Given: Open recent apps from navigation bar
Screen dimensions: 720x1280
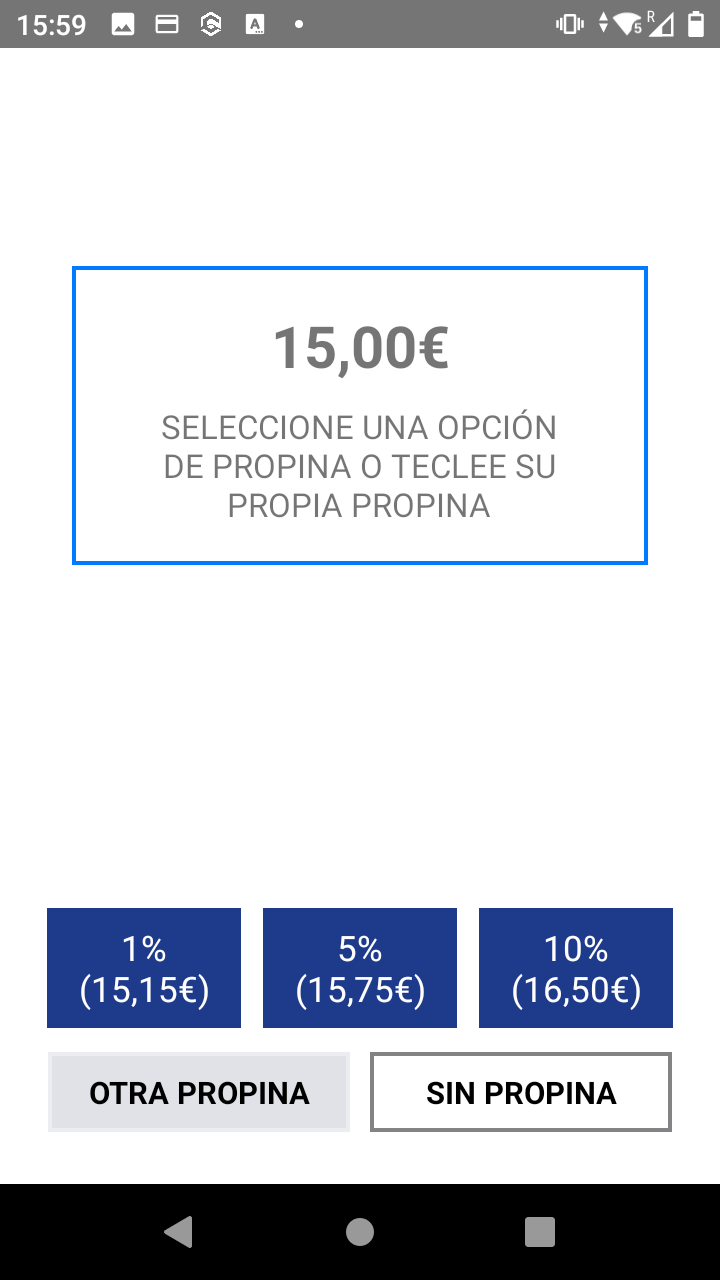Looking at the screenshot, I should point(540,1232).
